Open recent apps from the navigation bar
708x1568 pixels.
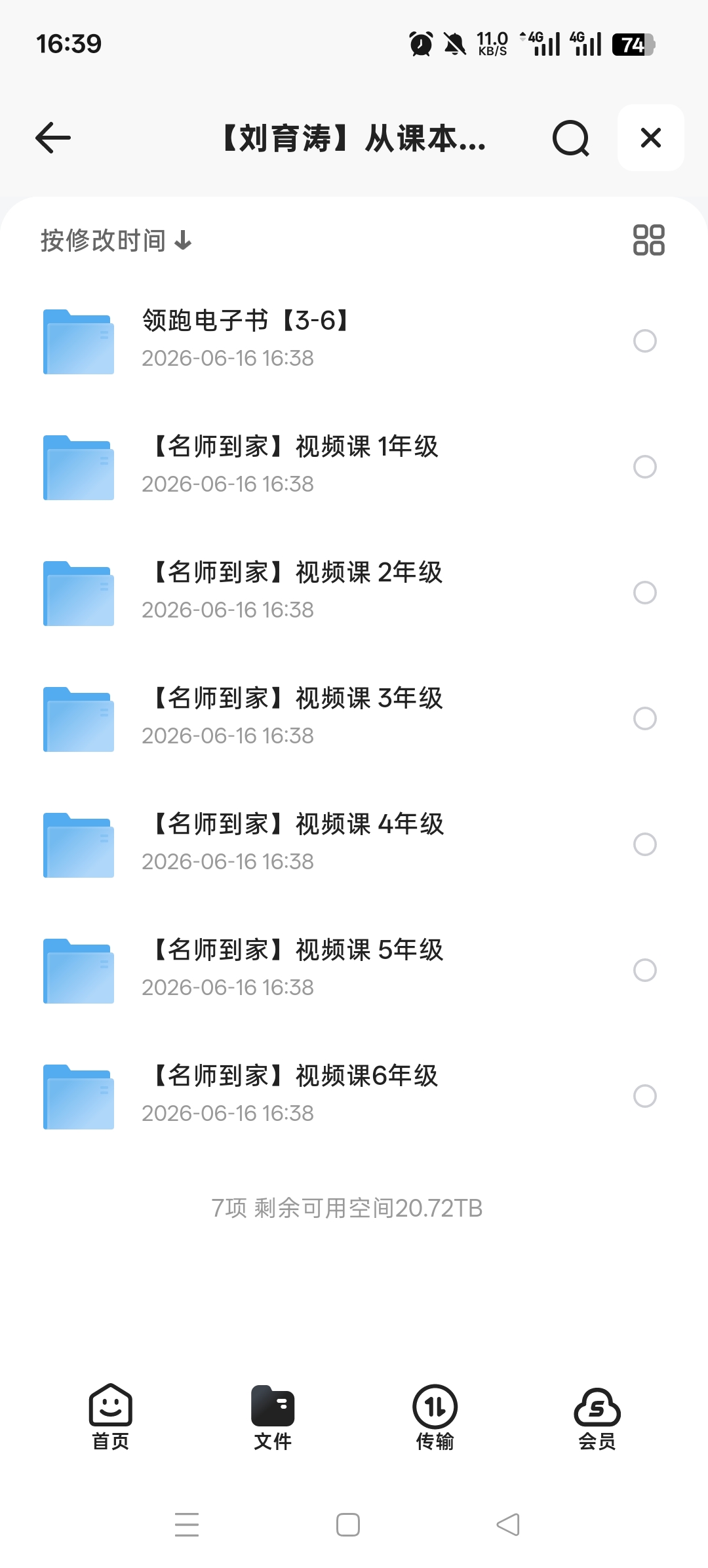(187, 1525)
